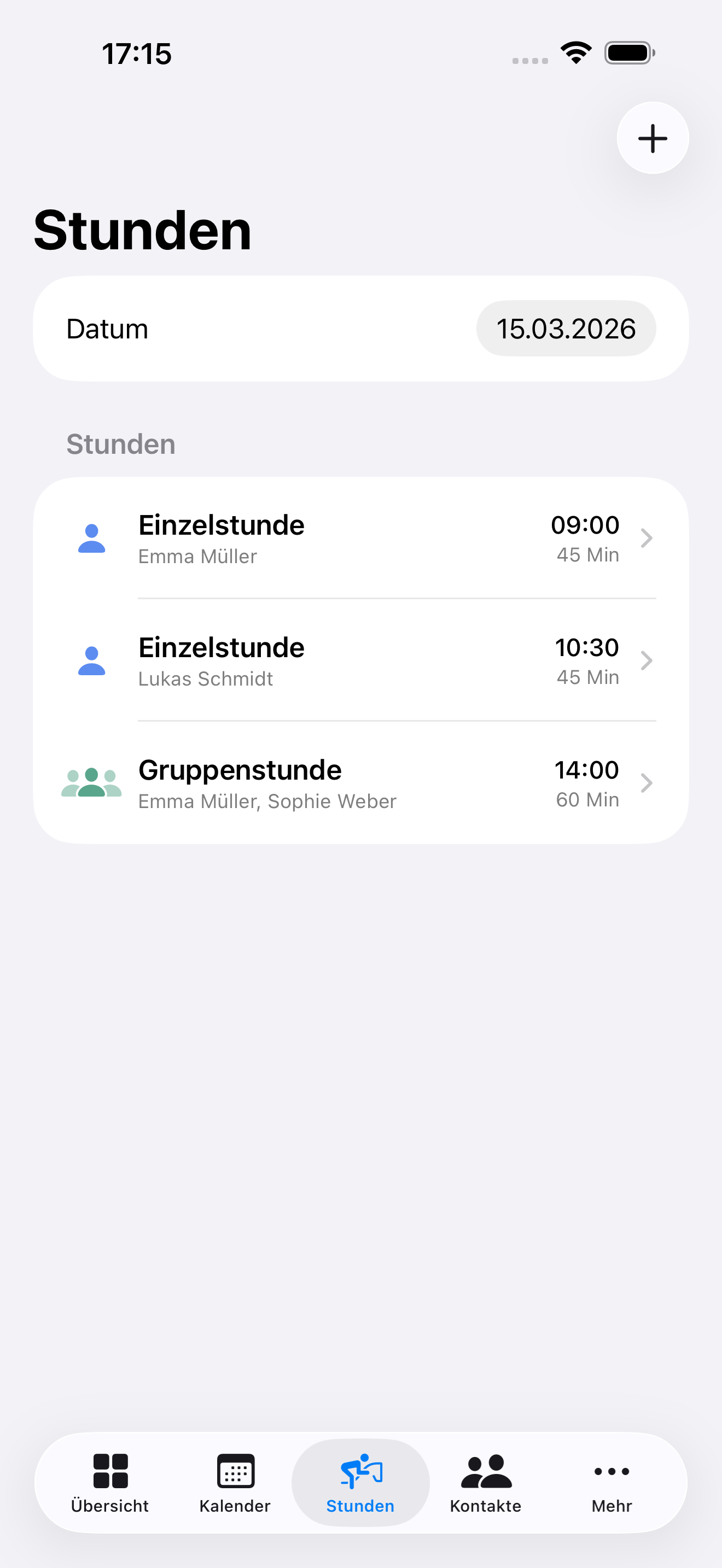This screenshot has width=722, height=1568.
Task: Tap the Datum row label
Action: tap(107, 328)
